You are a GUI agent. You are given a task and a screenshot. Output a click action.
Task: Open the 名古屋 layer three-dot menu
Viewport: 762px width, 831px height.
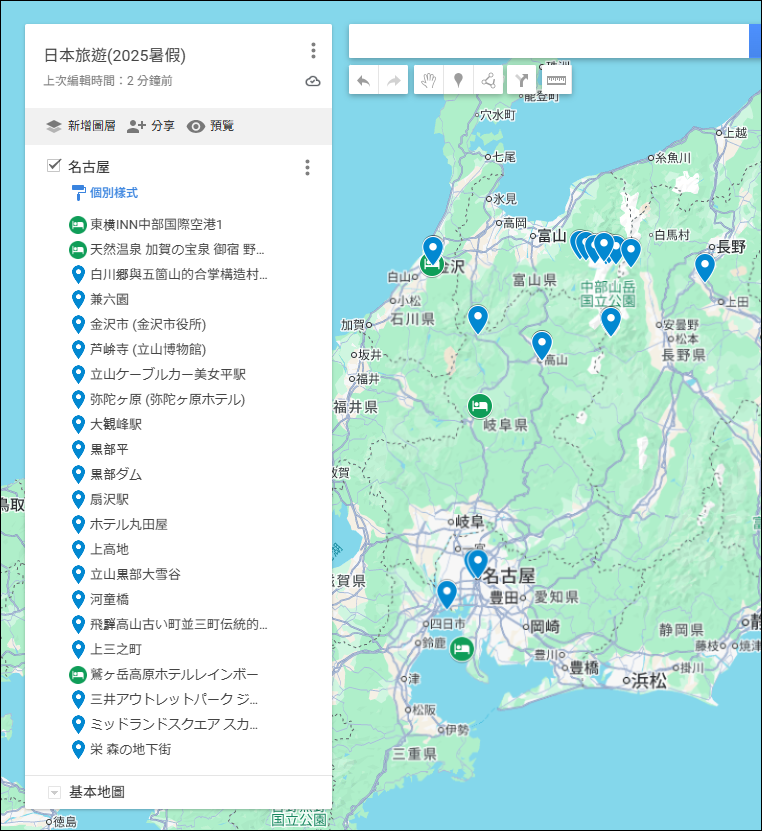point(307,167)
